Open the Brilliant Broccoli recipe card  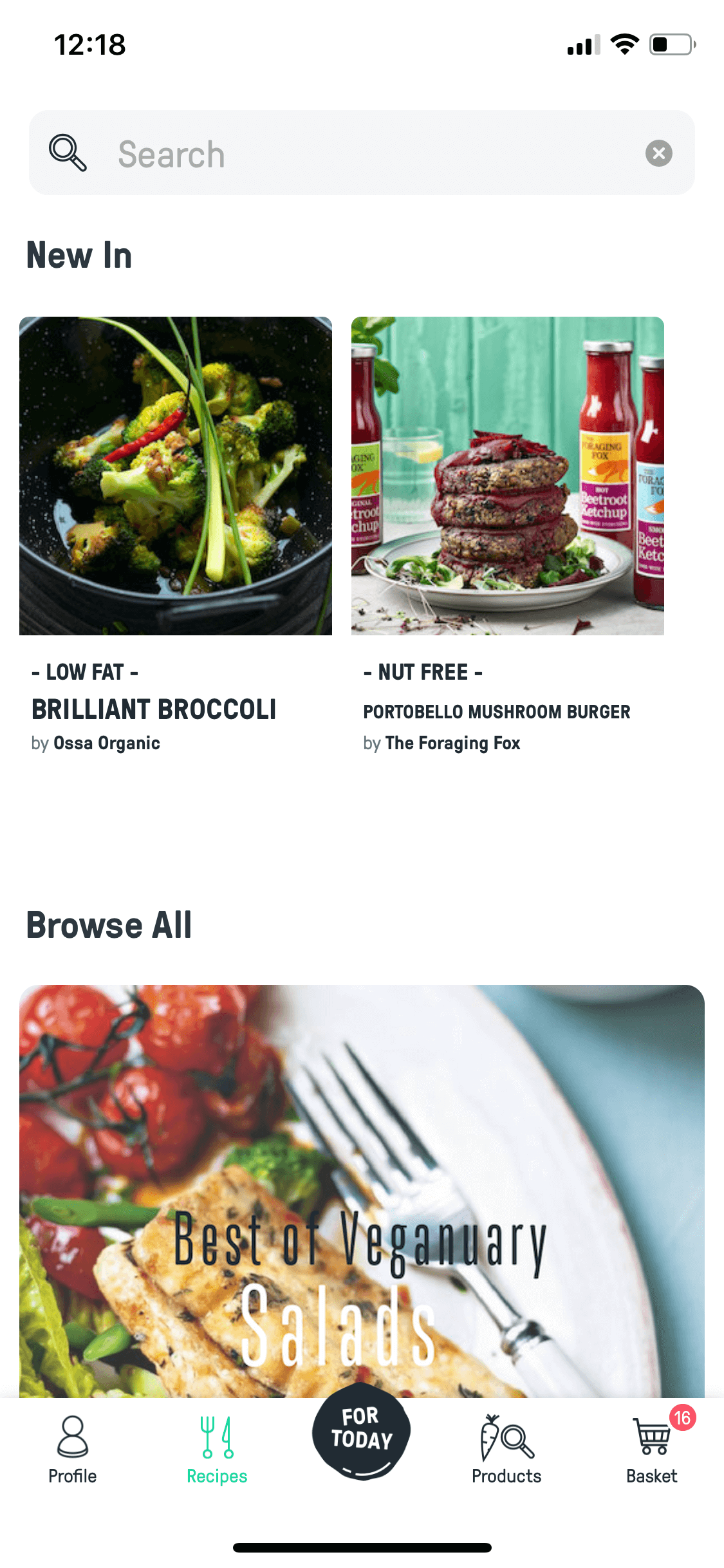click(x=176, y=536)
